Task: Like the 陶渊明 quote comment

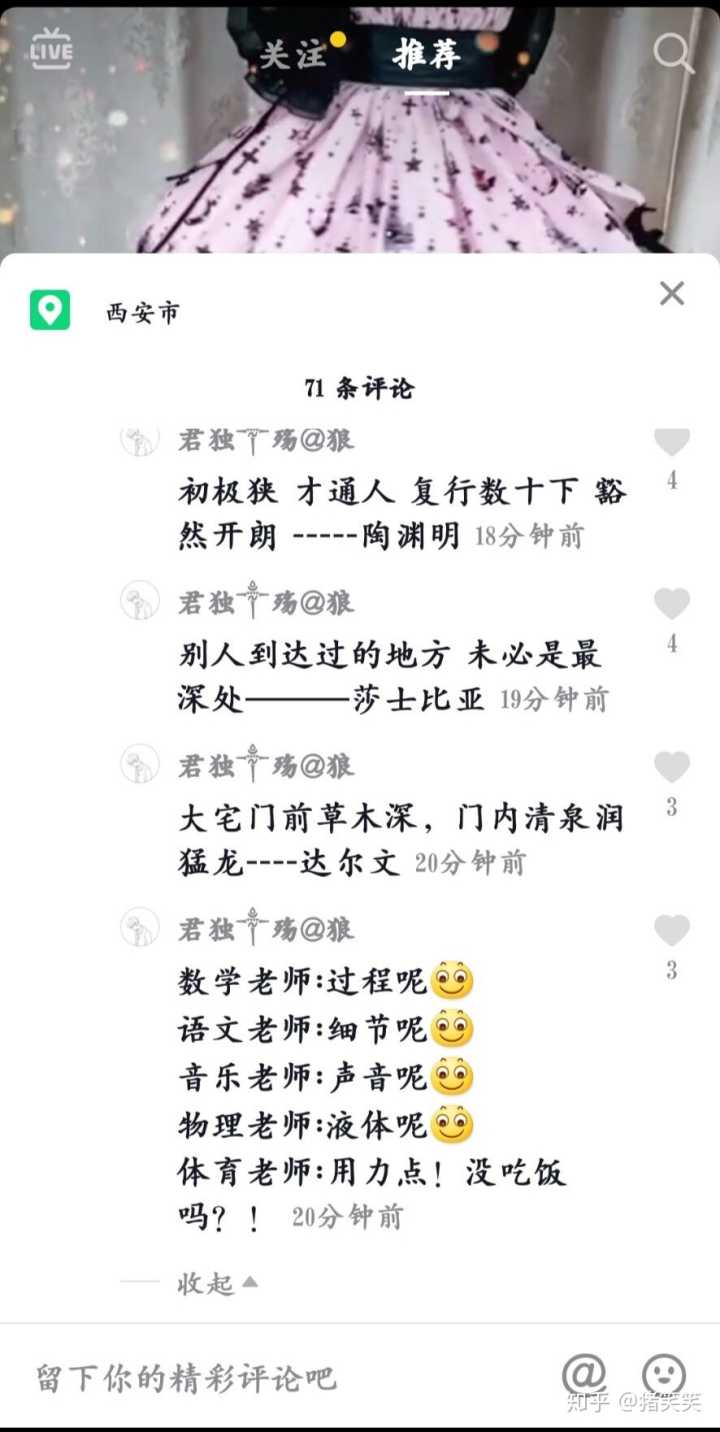Action: (672, 443)
